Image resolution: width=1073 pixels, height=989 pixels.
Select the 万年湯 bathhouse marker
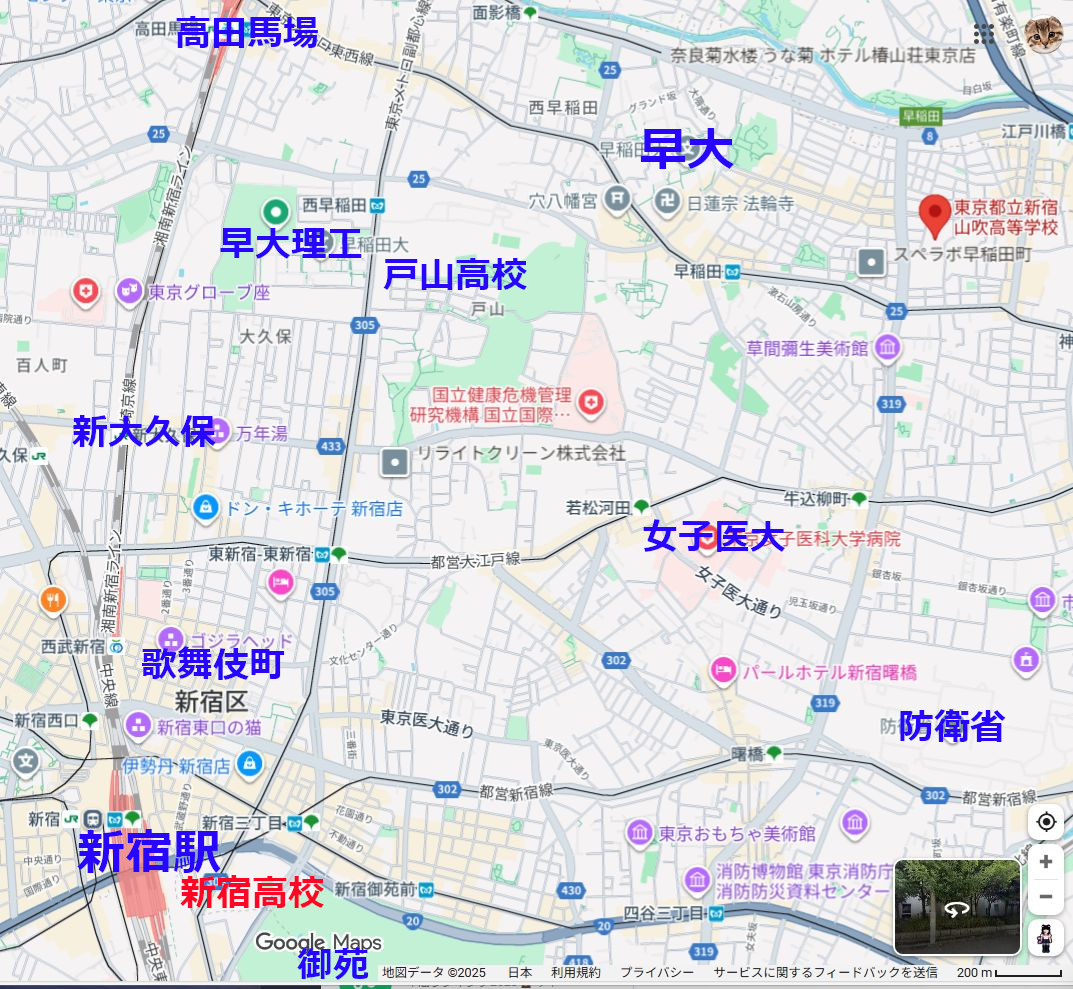pyautogui.click(x=218, y=433)
